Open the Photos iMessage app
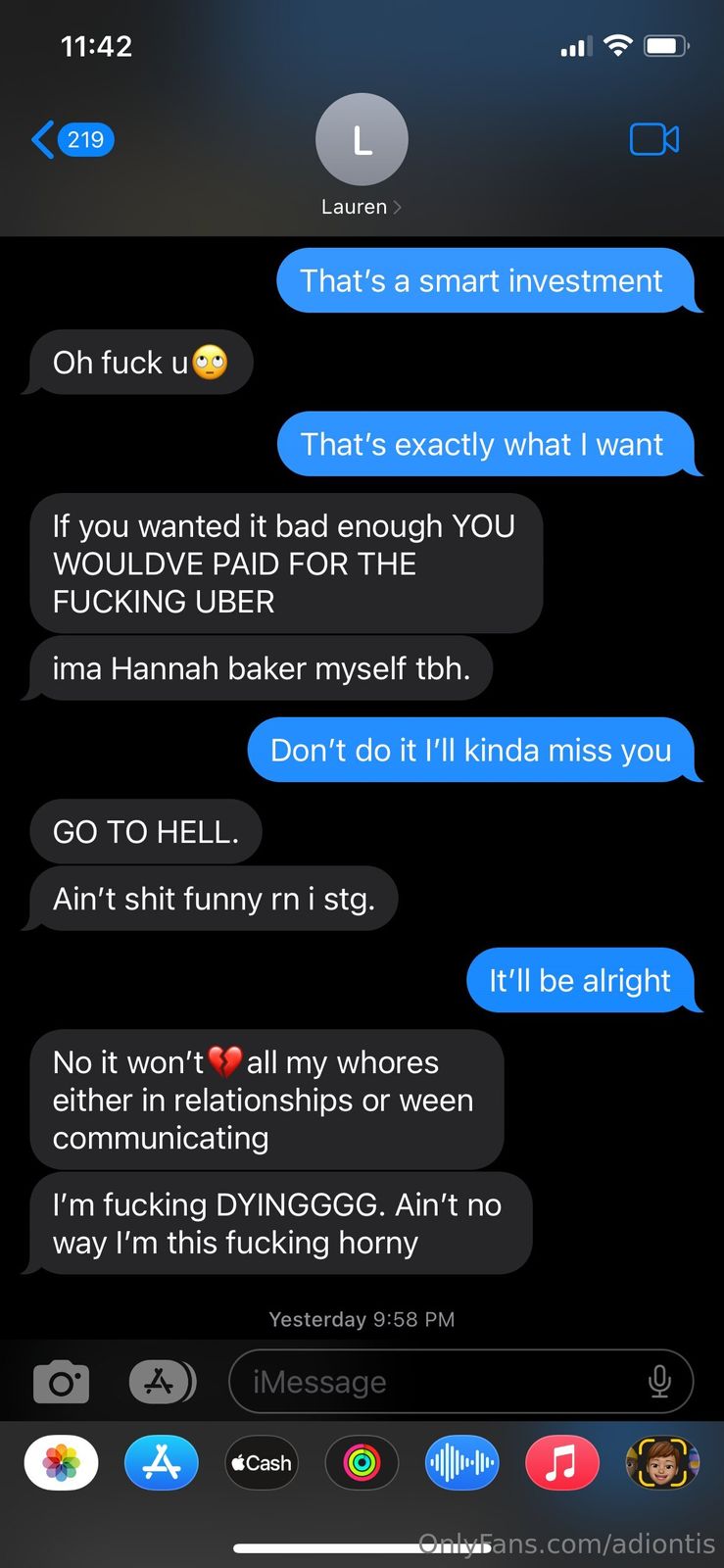This screenshot has height=1568, width=724. click(62, 1463)
